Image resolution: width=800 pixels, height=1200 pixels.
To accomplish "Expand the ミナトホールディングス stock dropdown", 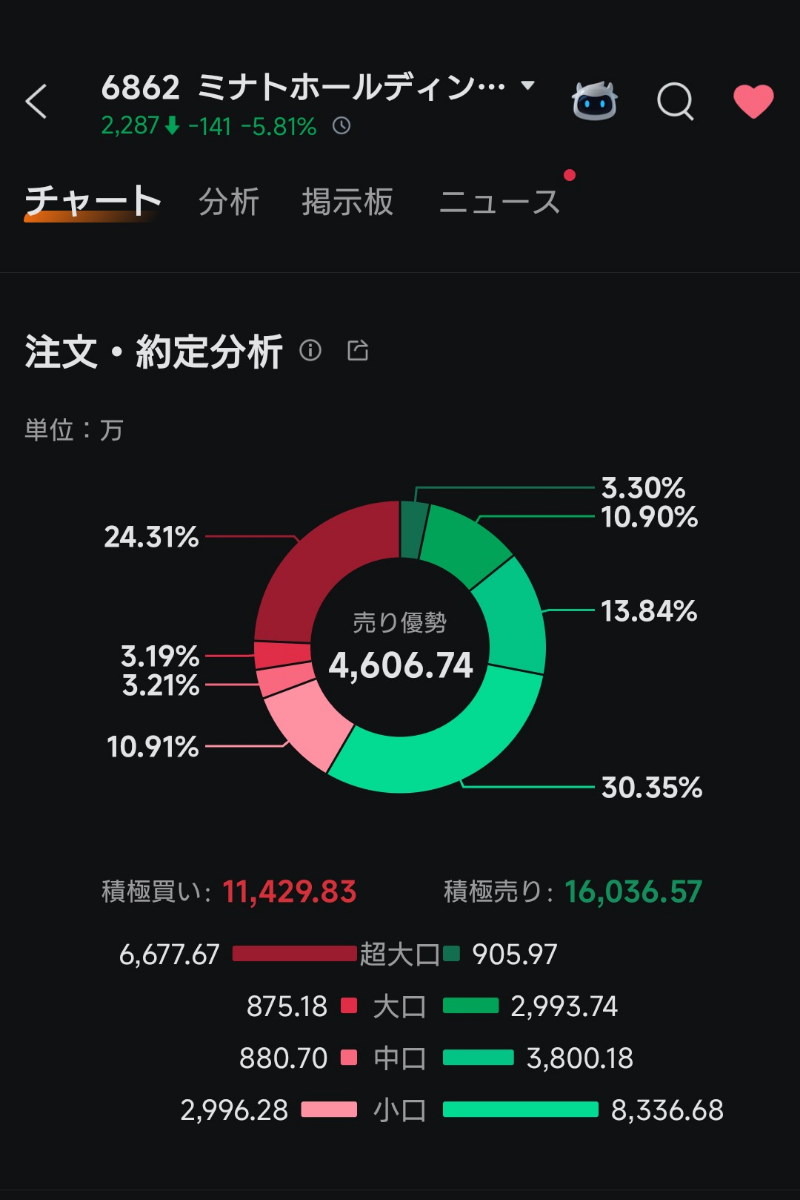I will (x=527, y=87).
